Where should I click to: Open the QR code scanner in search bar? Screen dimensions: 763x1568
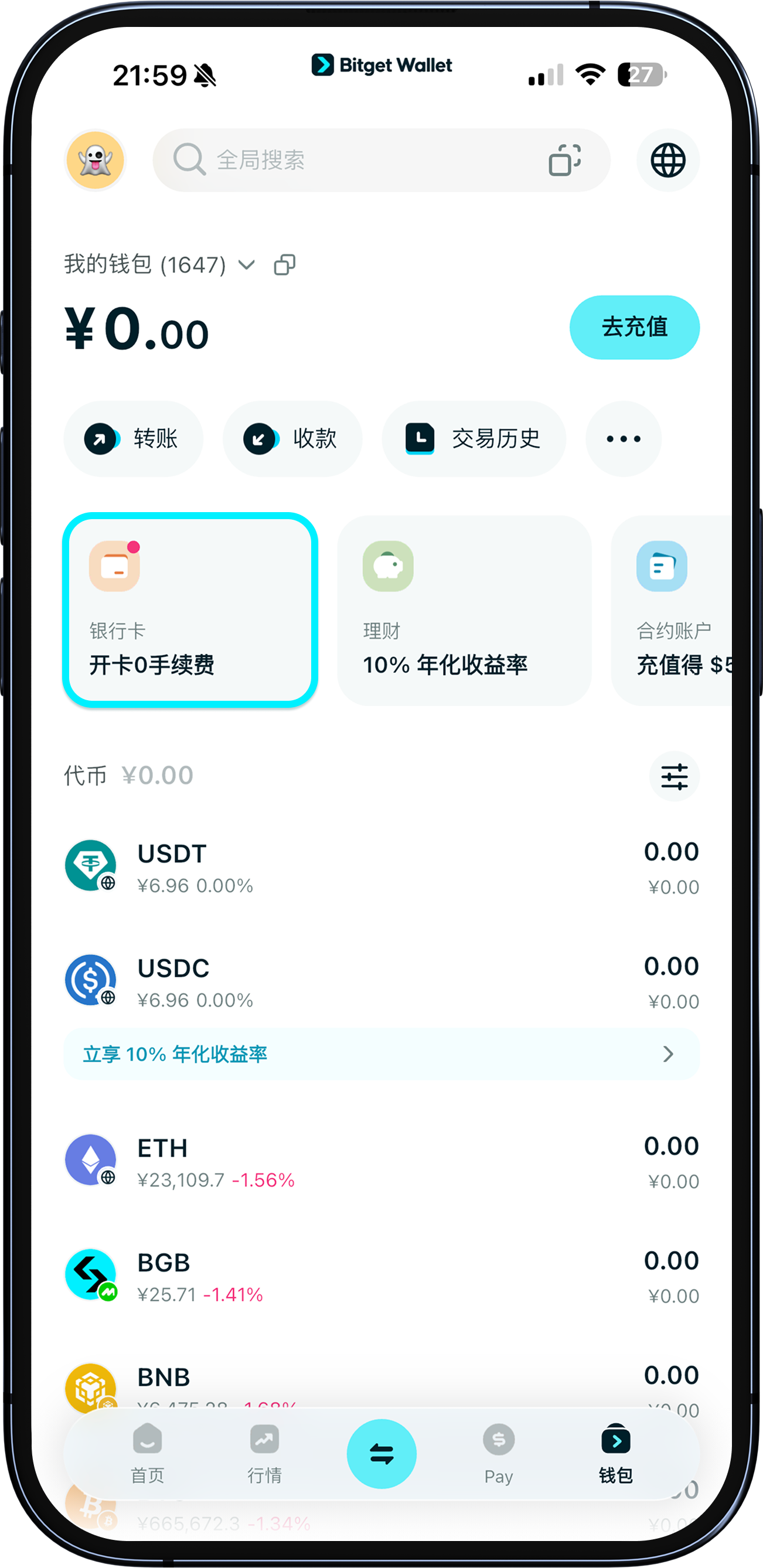tap(563, 160)
